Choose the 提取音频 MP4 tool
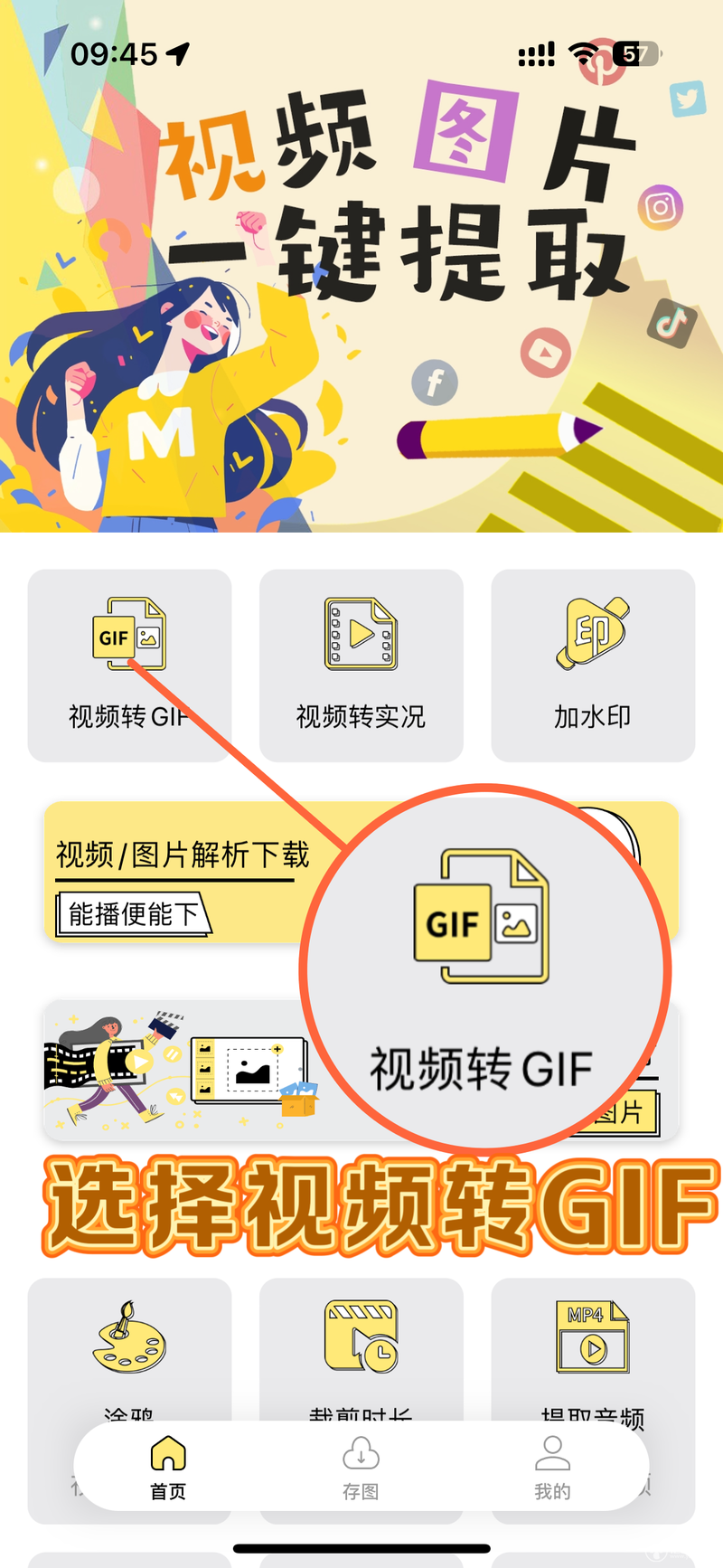 pos(593,1349)
